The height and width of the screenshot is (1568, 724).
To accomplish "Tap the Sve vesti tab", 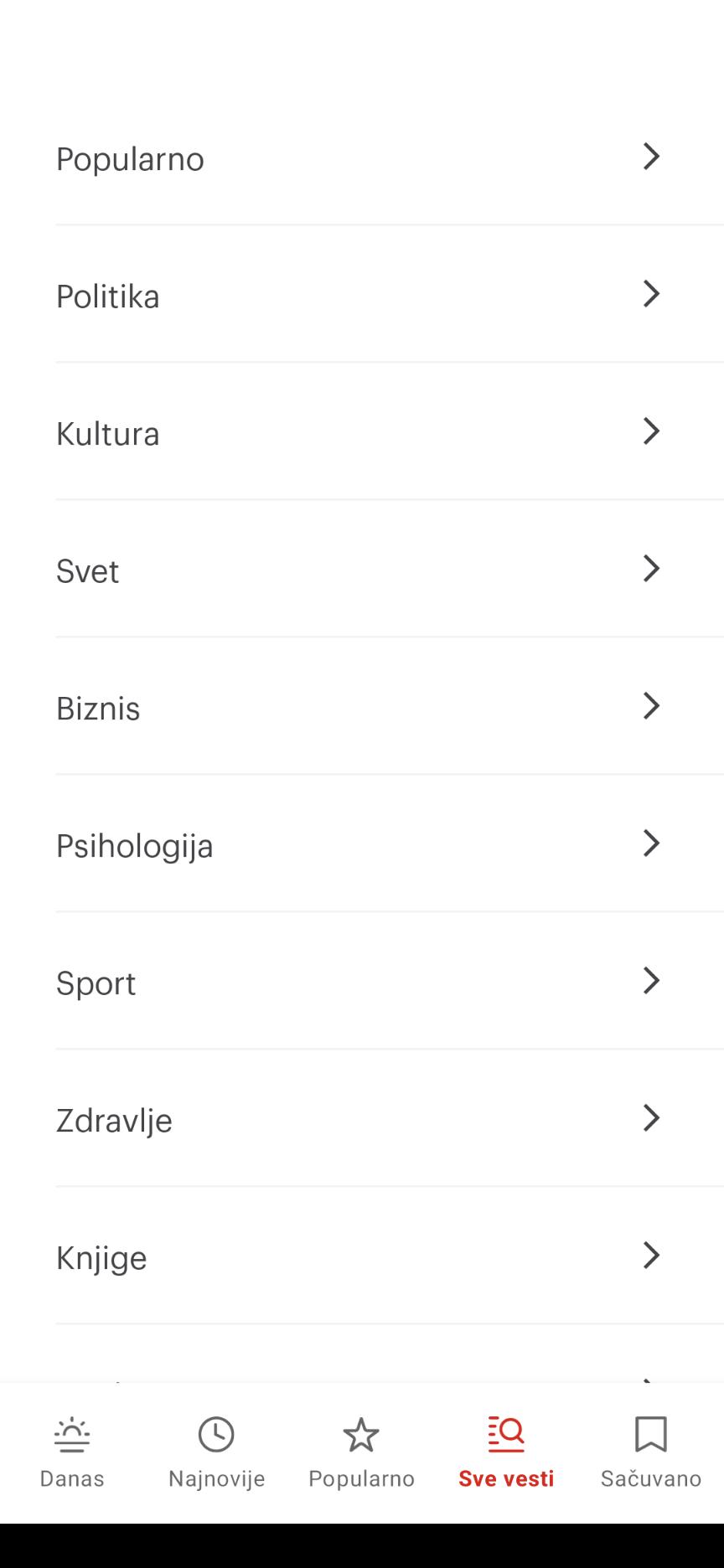I will tap(506, 1452).
